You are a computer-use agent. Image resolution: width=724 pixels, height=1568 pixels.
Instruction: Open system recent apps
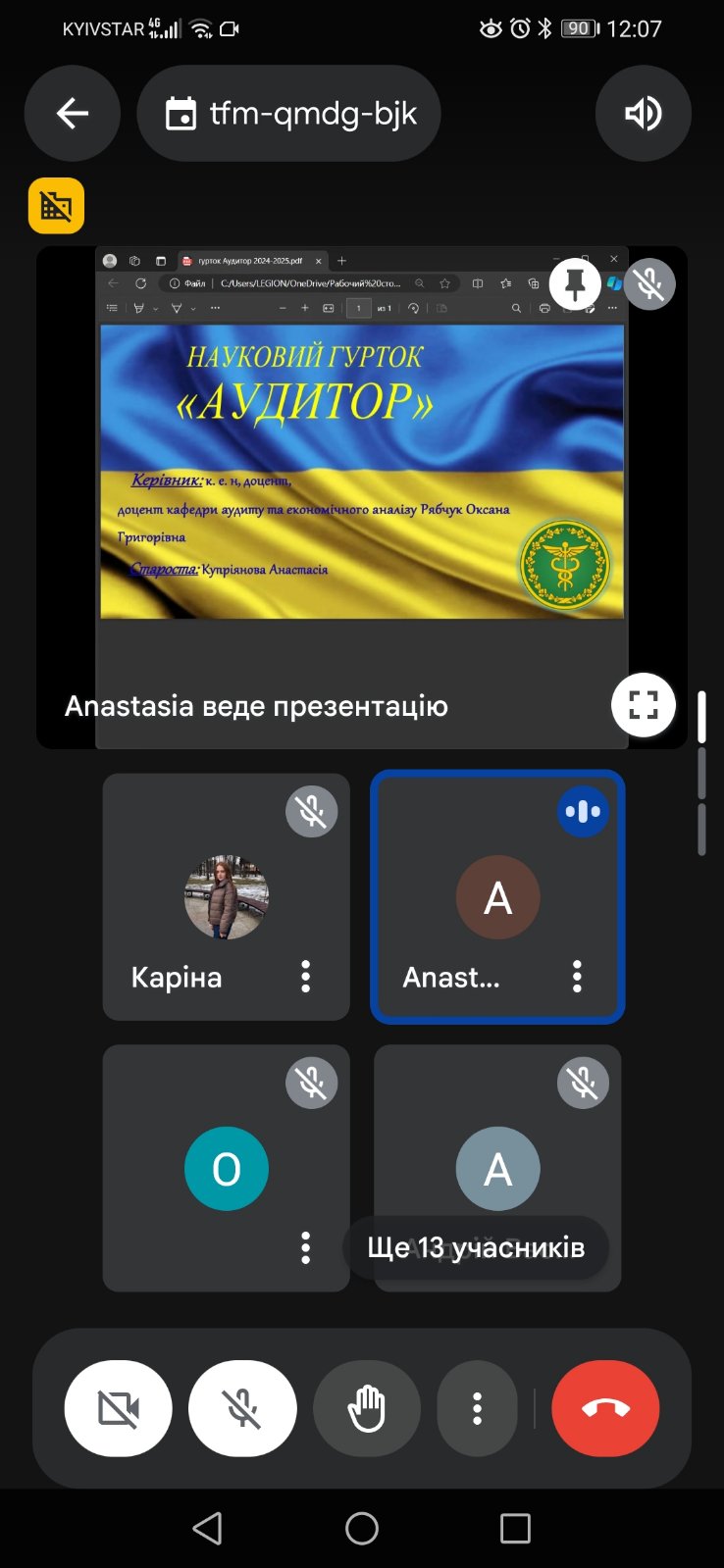coord(515,1528)
